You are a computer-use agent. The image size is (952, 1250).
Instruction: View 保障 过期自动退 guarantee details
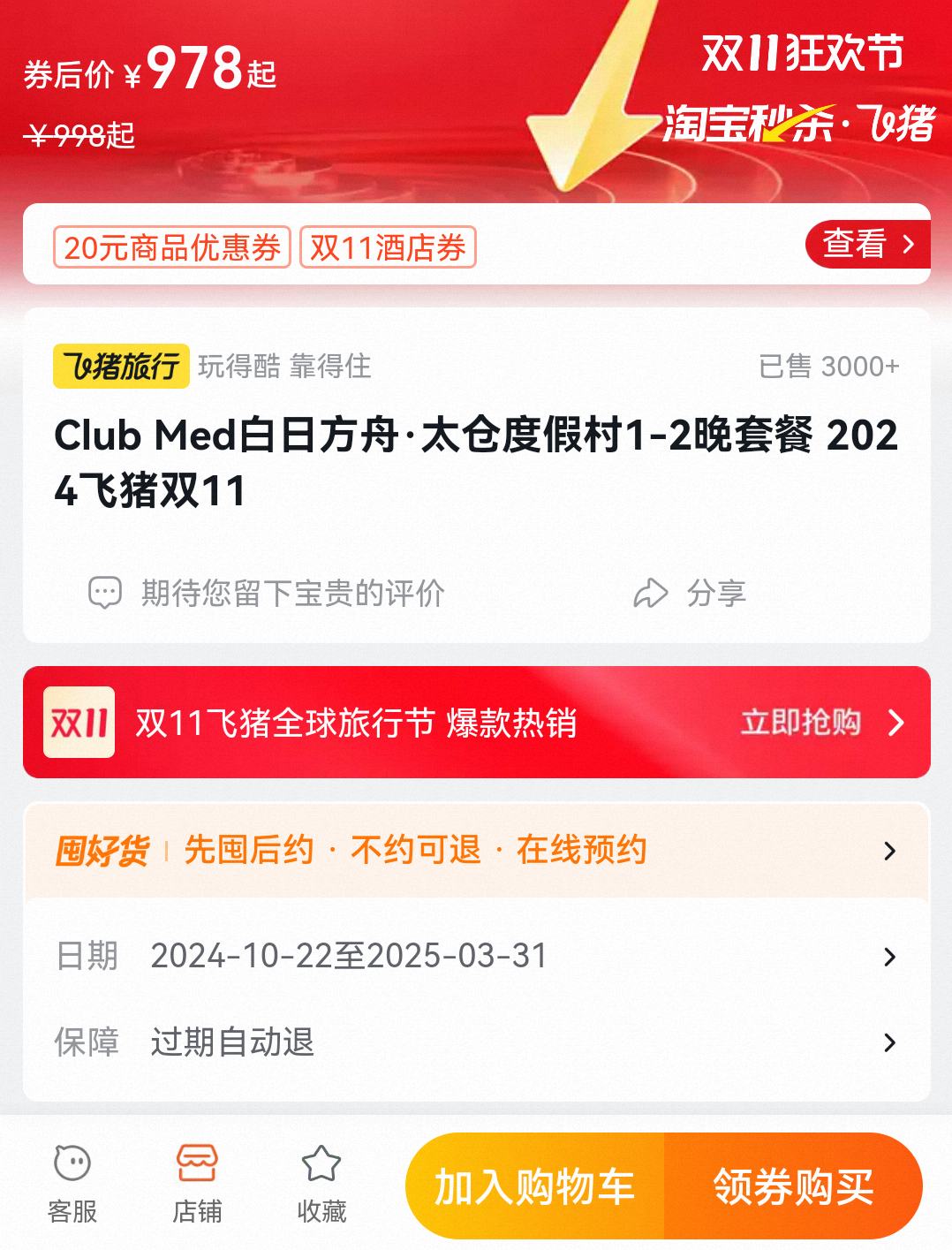[x=477, y=1042]
